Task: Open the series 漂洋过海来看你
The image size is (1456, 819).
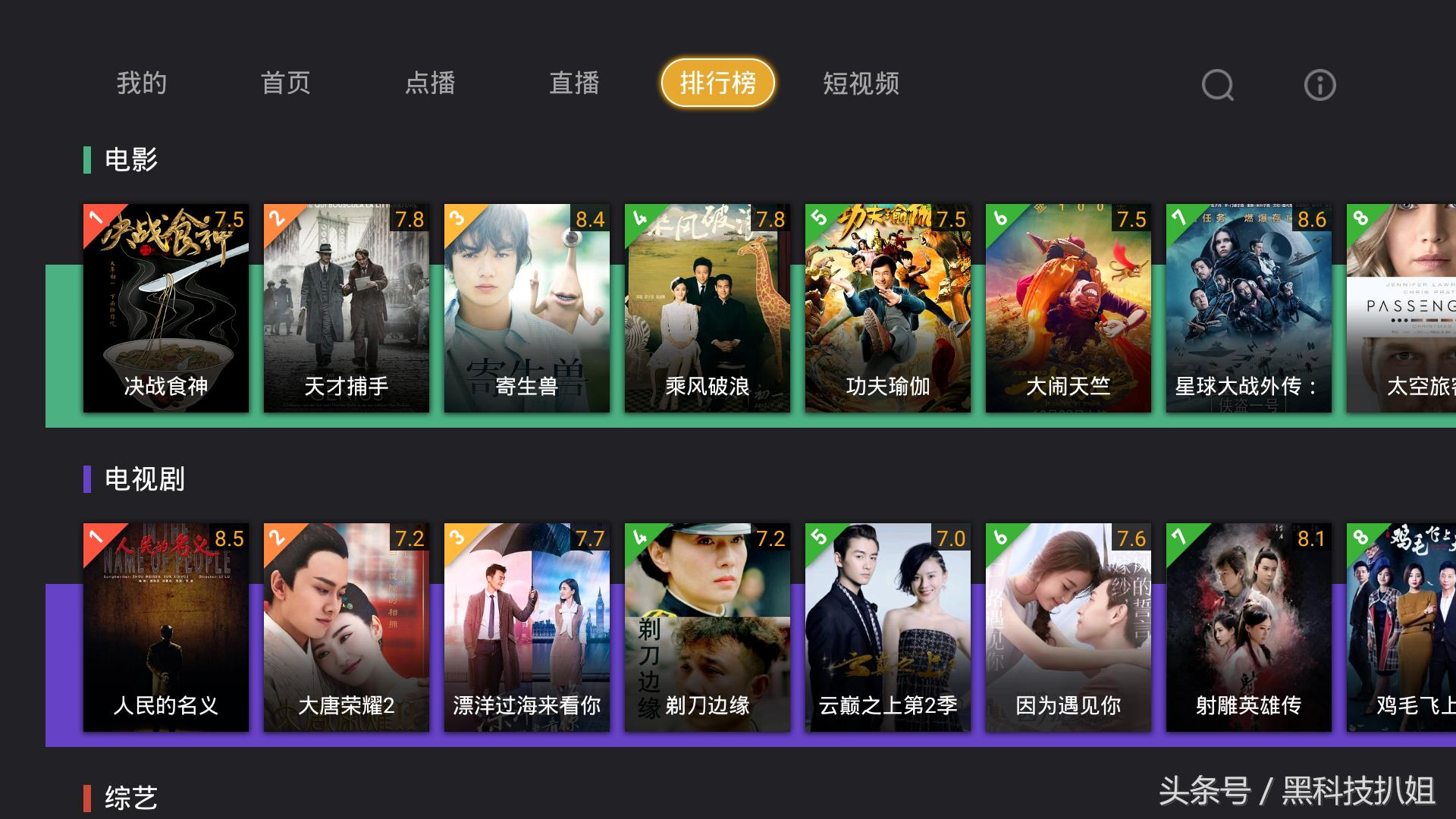Action: [x=527, y=627]
